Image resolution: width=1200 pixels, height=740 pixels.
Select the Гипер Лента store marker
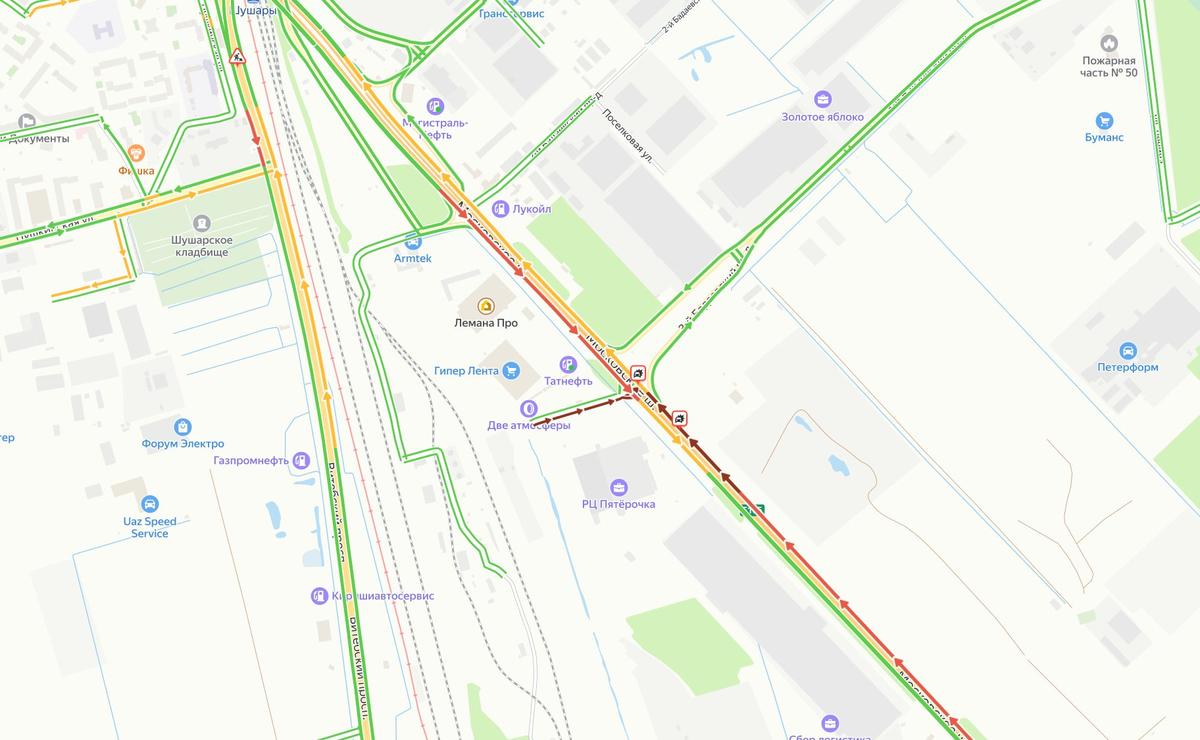click(x=512, y=371)
